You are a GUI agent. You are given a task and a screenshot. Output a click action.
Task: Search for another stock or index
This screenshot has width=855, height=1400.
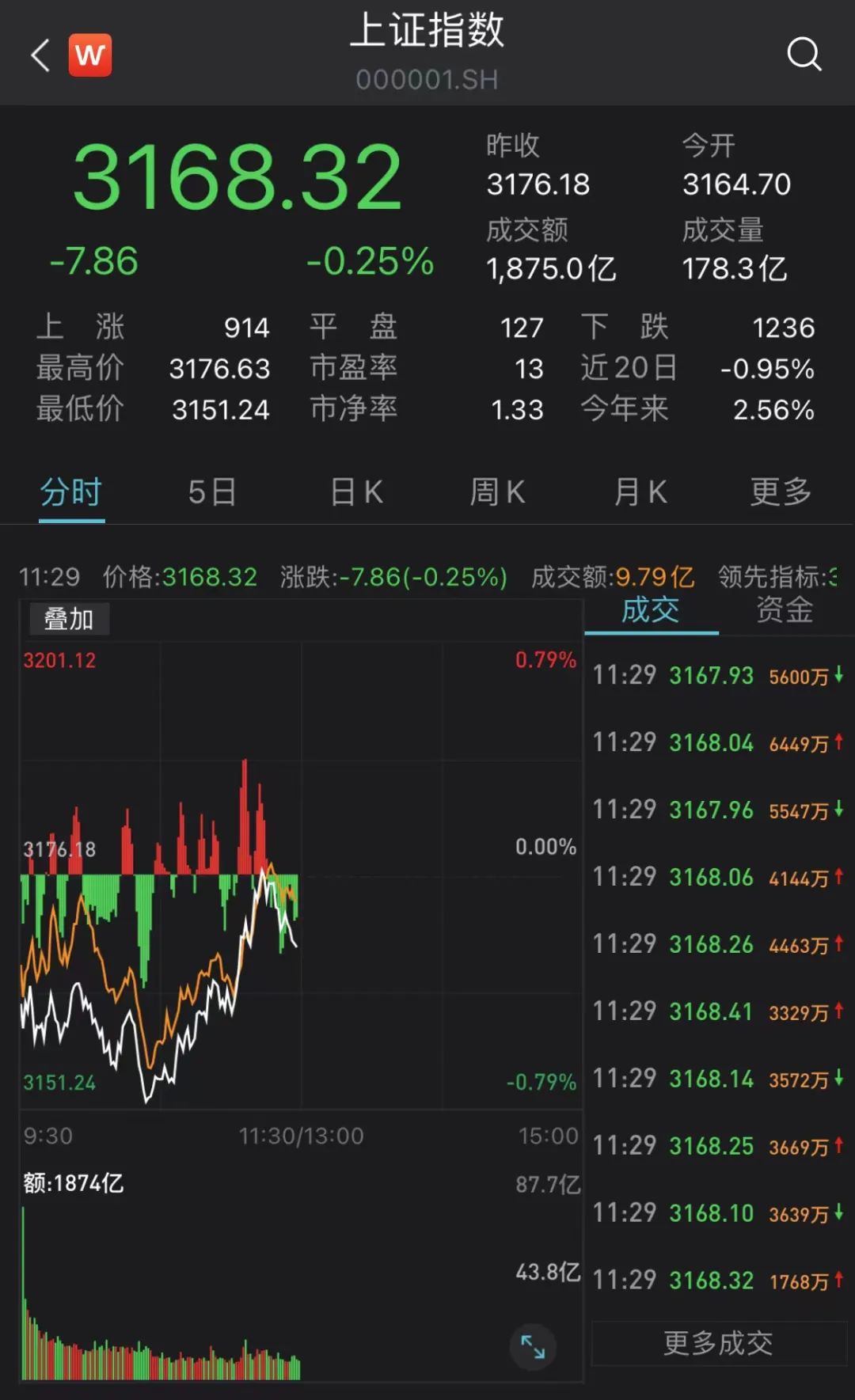804,55
